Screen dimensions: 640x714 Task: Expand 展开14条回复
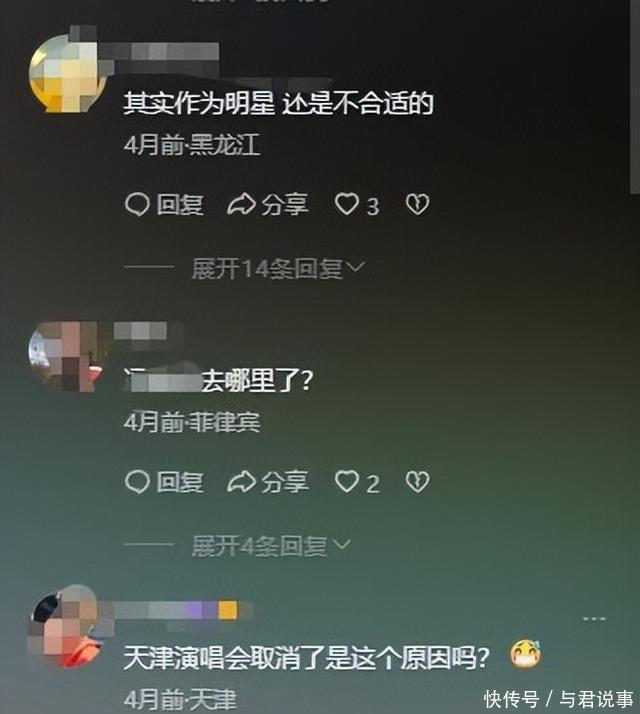(278, 268)
